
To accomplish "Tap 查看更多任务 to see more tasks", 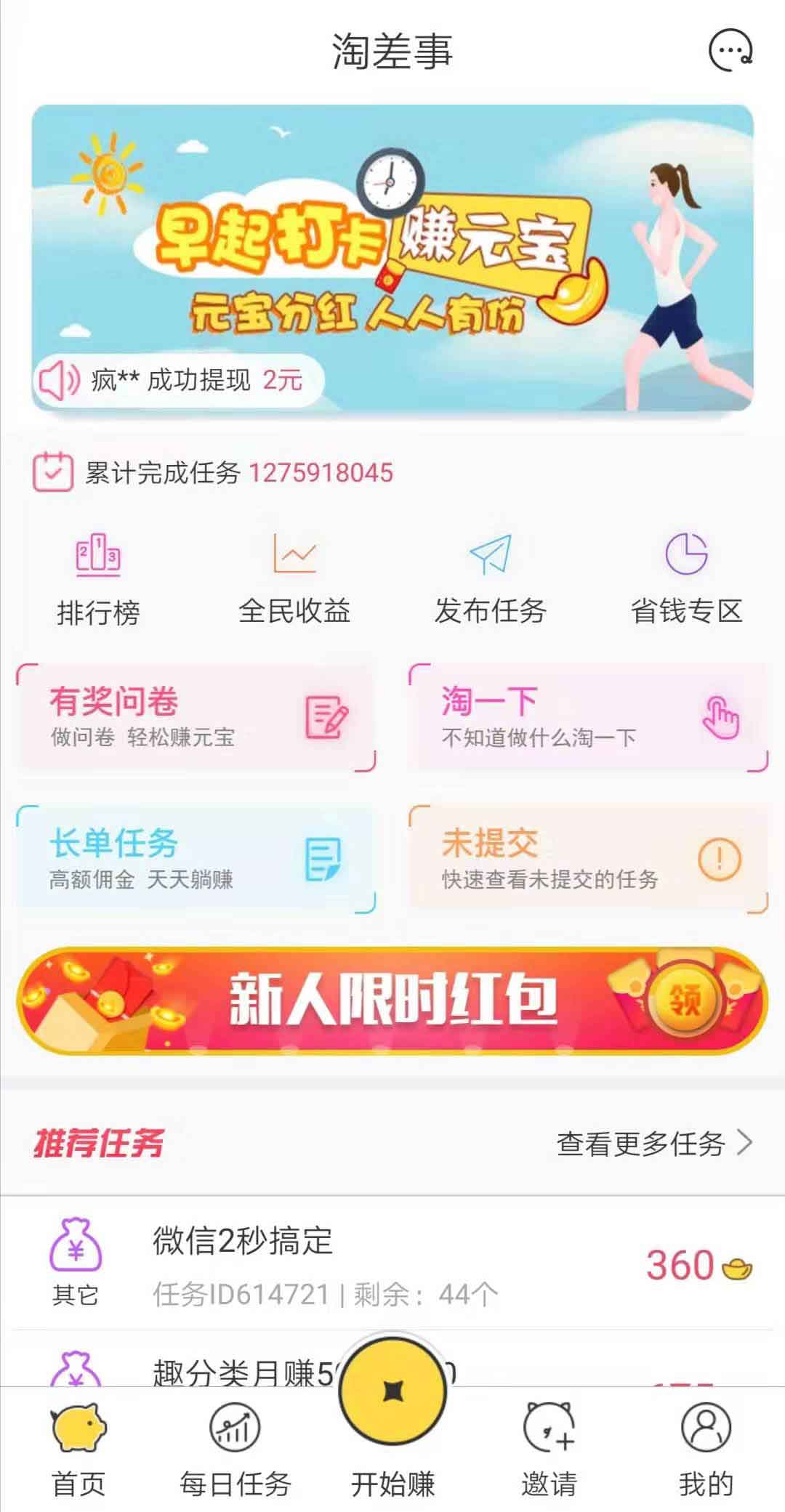I will click(654, 1144).
